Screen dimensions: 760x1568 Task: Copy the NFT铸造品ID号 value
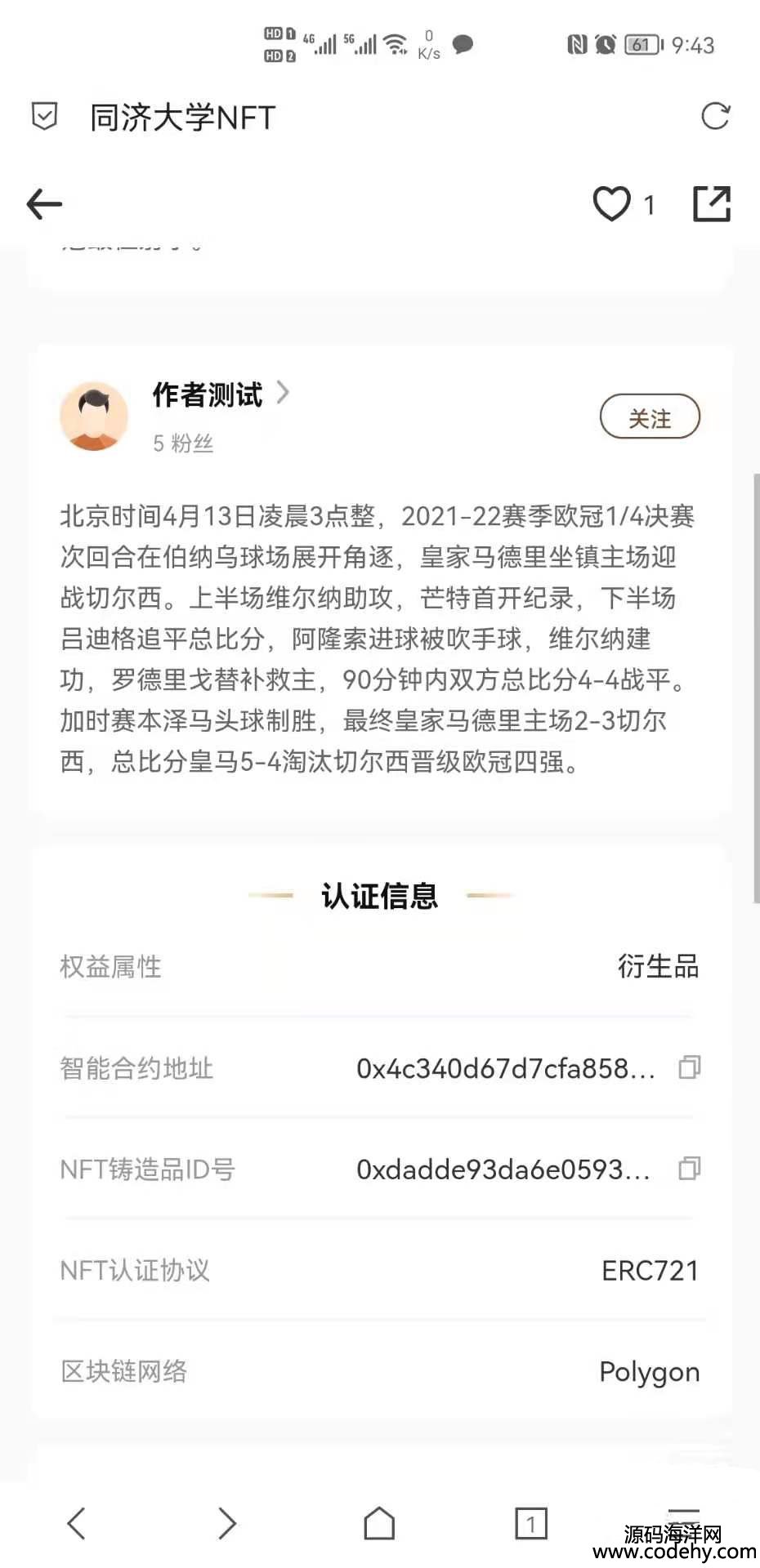[689, 1169]
